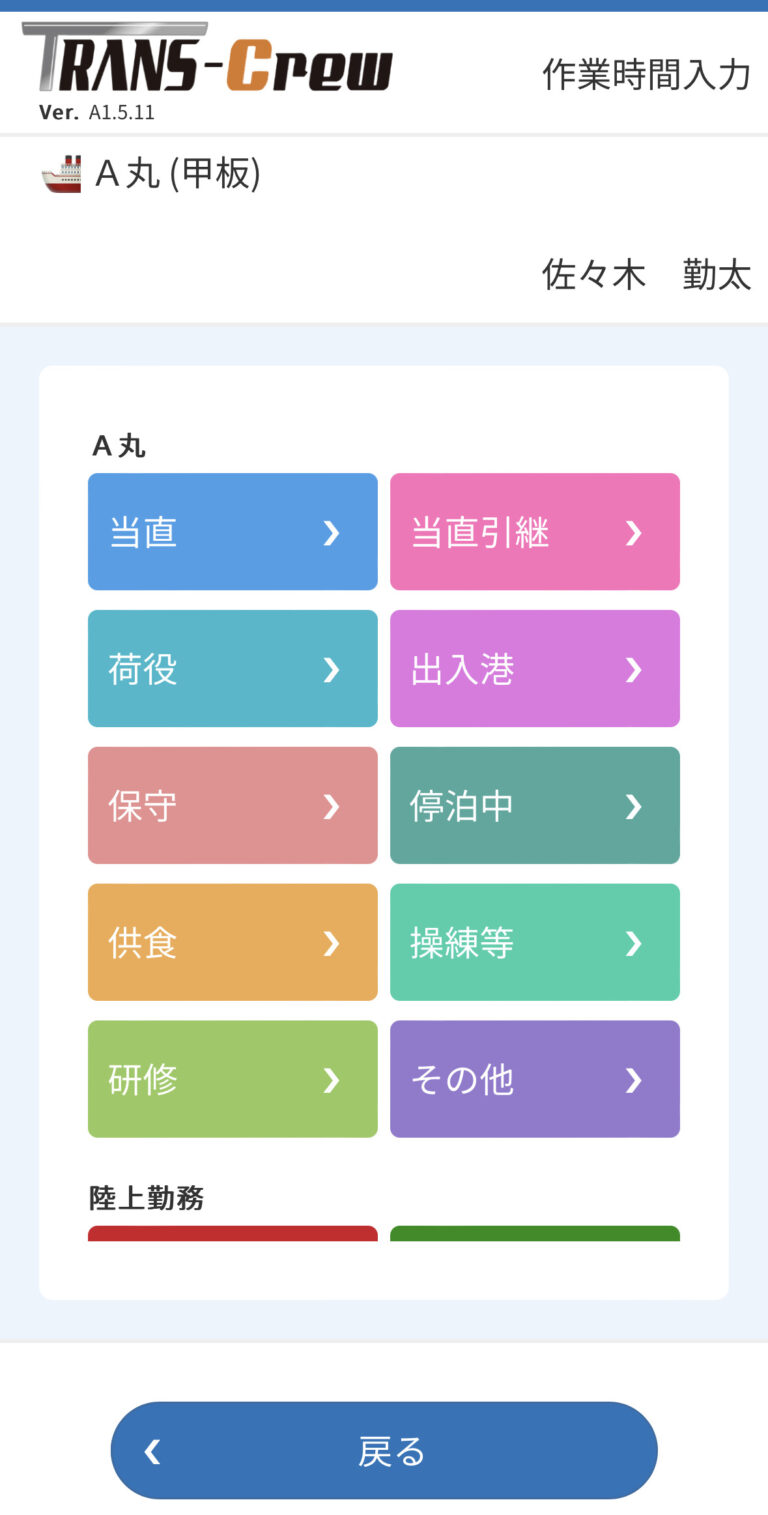Go back with the 戻る button
768x1515 pixels.
(384, 1450)
